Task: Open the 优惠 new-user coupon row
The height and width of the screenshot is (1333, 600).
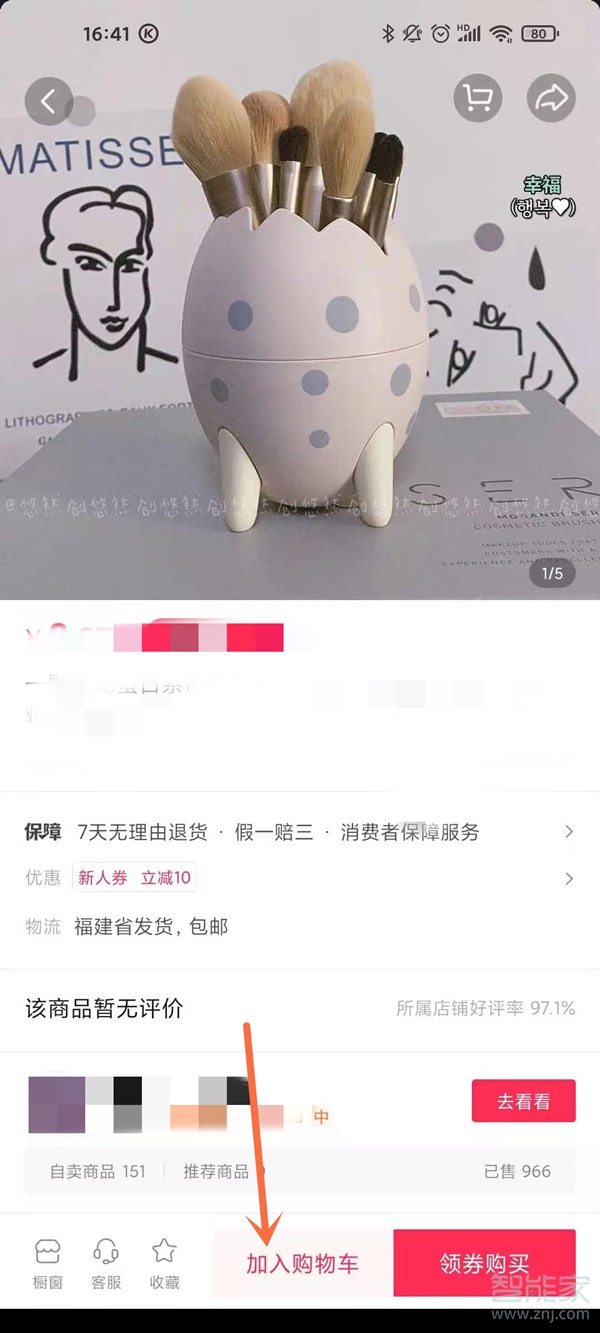Action: 300,878
